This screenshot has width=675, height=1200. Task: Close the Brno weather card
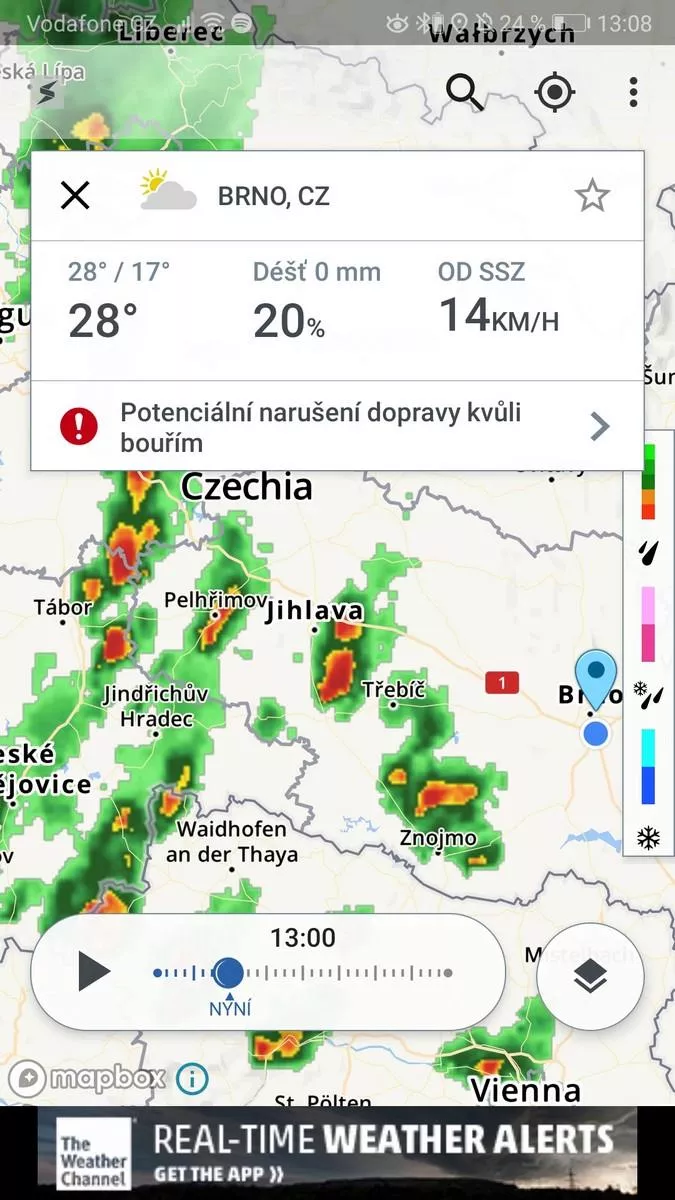point(75,195)
